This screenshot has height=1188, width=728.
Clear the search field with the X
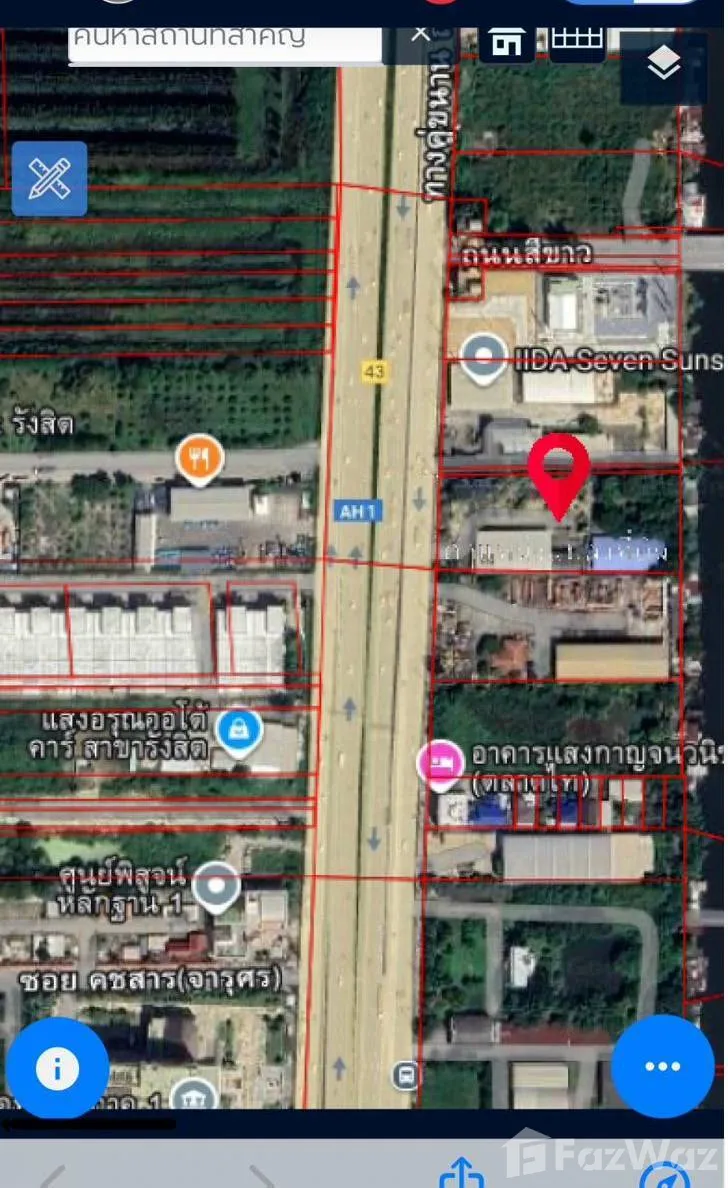(420, 34)
